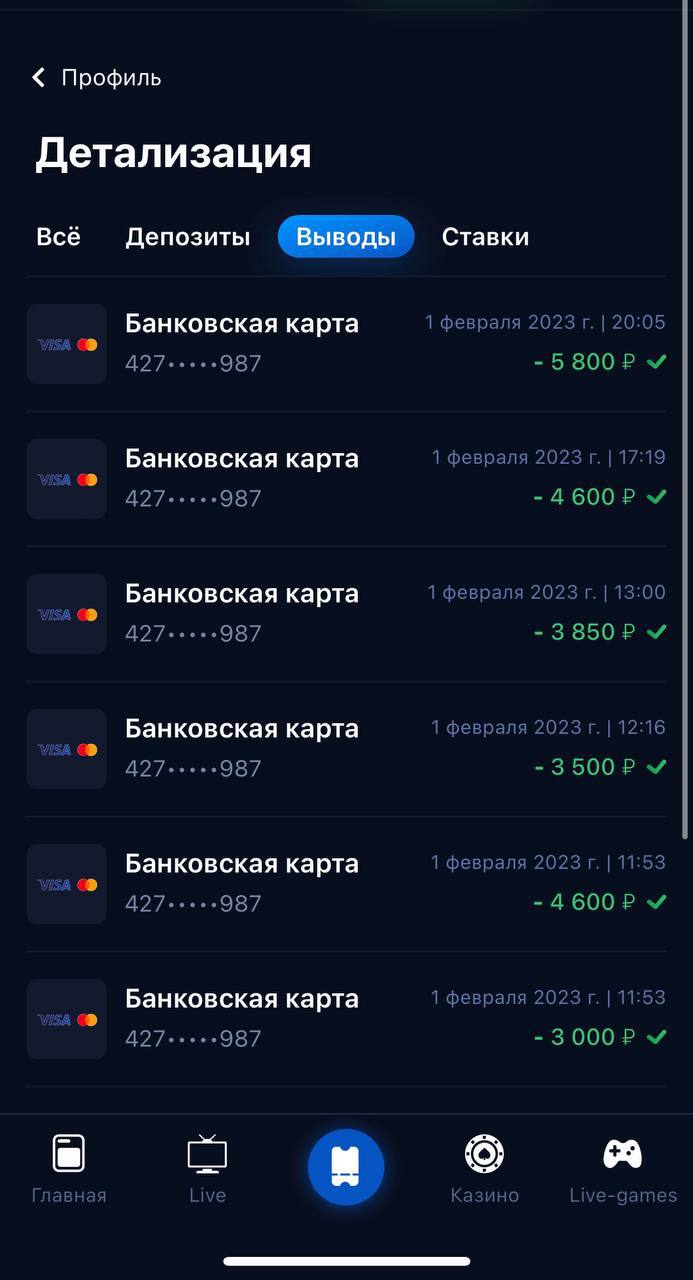Switch to Live-games
The height and width of the screenshot is (1280, 693).
point(622,1168)
